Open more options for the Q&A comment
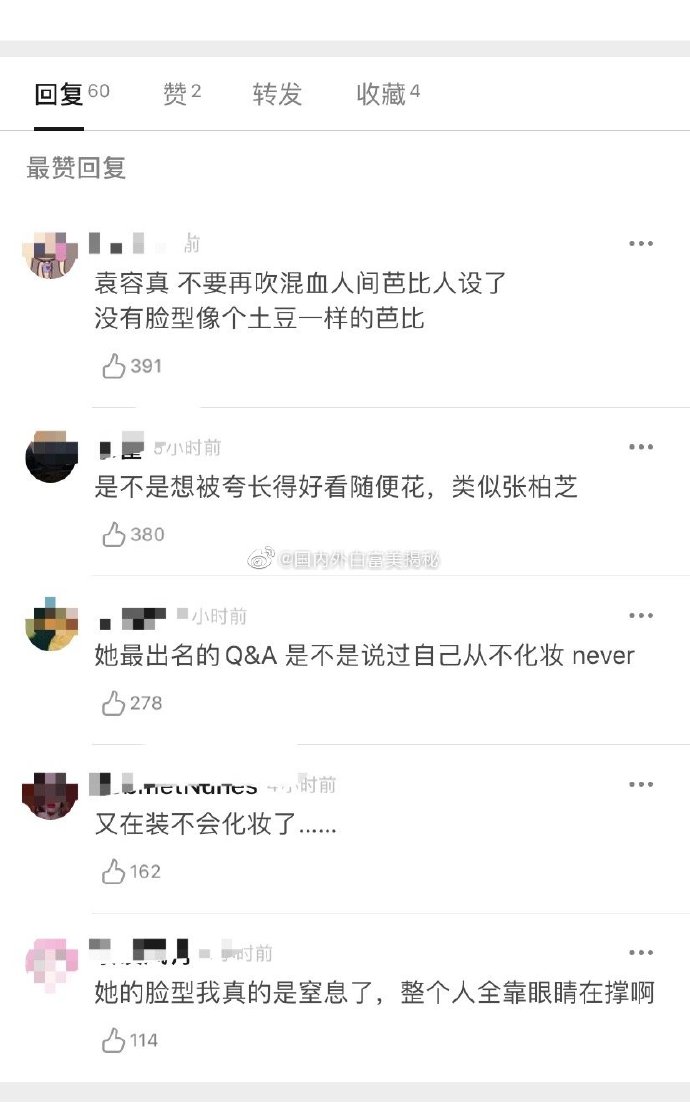Screen dimensions: 690x1115 [641, 616]
